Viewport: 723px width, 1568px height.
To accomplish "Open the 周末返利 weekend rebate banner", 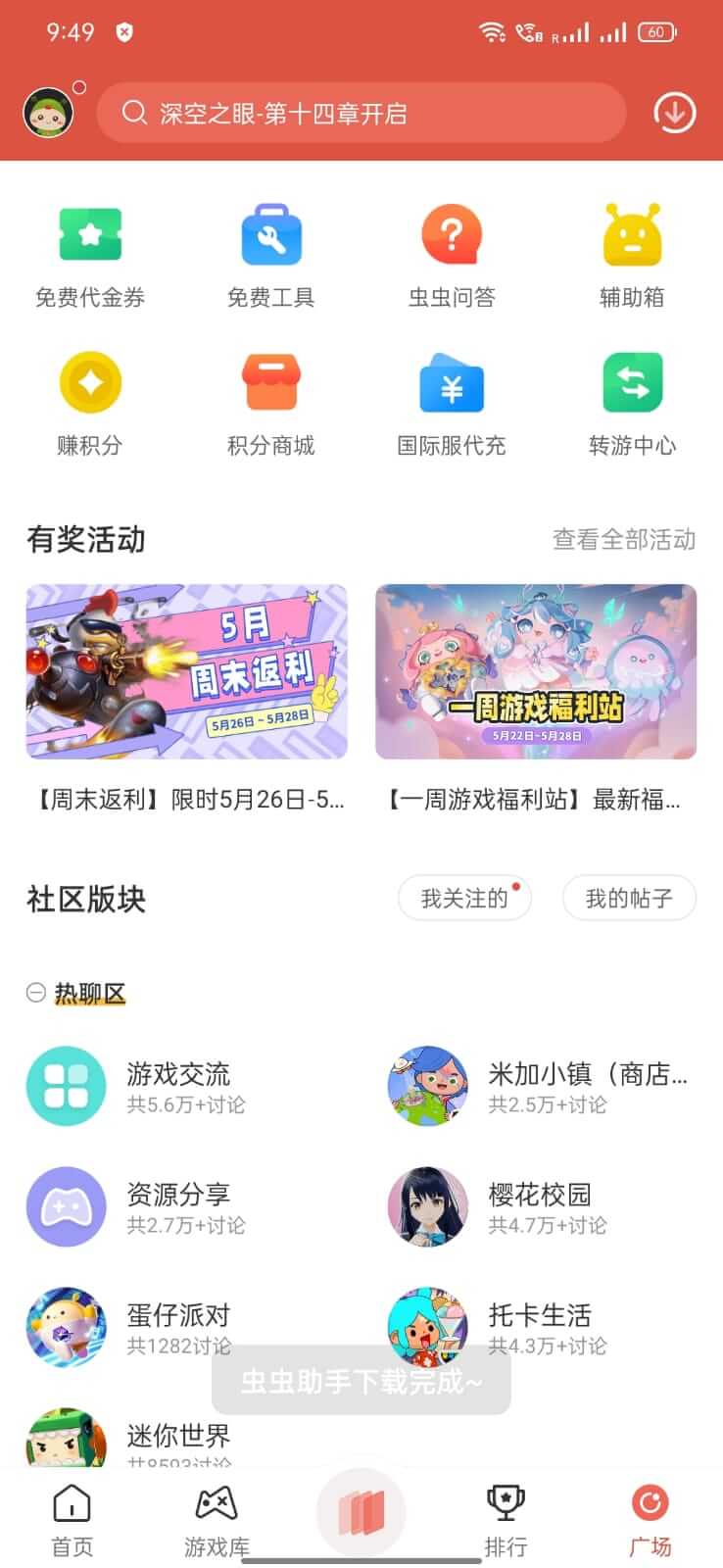I will pyautogui.click(x=187, y=671).
